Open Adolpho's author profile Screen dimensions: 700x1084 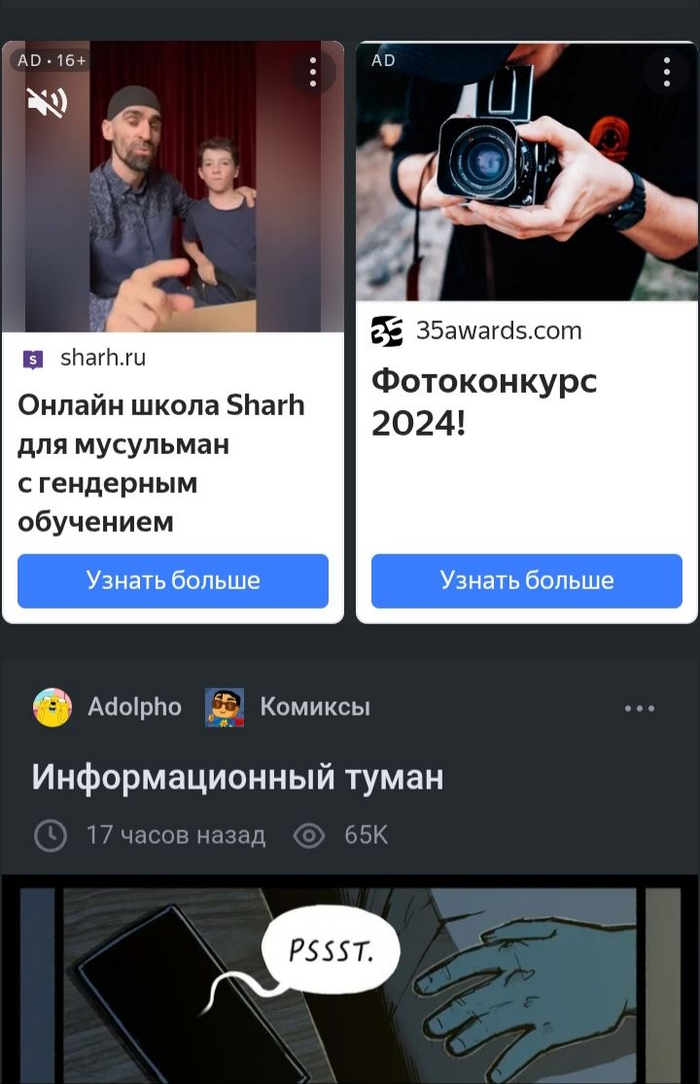click(134, 707)
